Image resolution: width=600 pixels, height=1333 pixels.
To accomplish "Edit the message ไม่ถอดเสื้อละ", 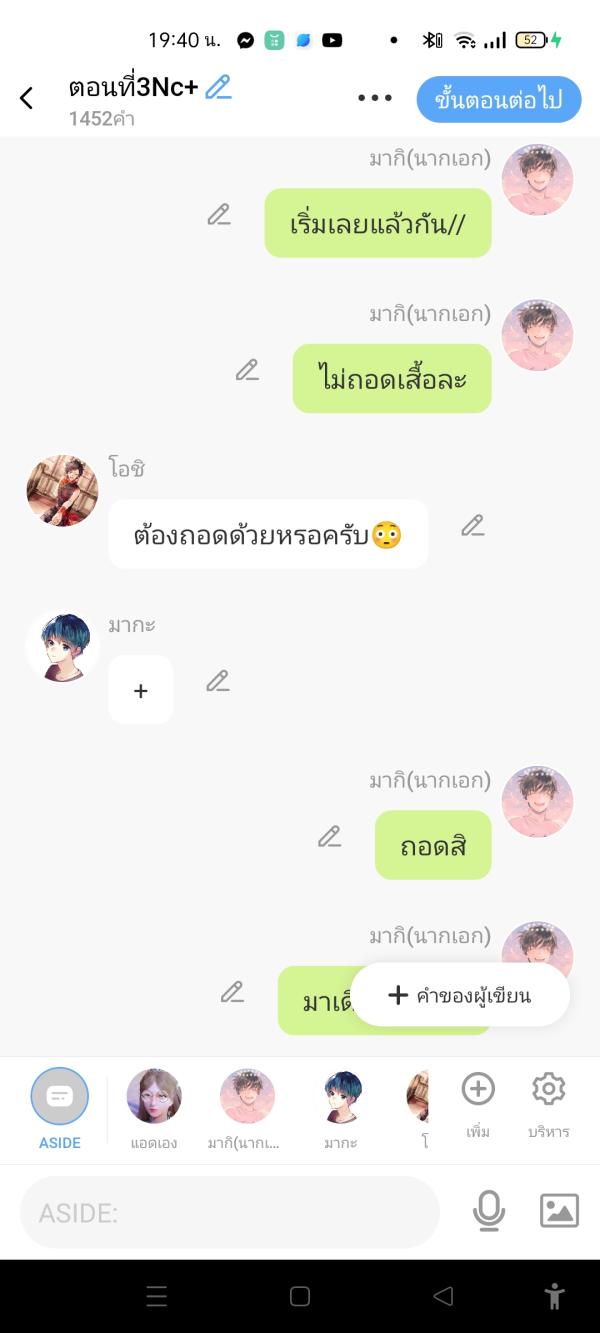I will [x=247, y=370].
